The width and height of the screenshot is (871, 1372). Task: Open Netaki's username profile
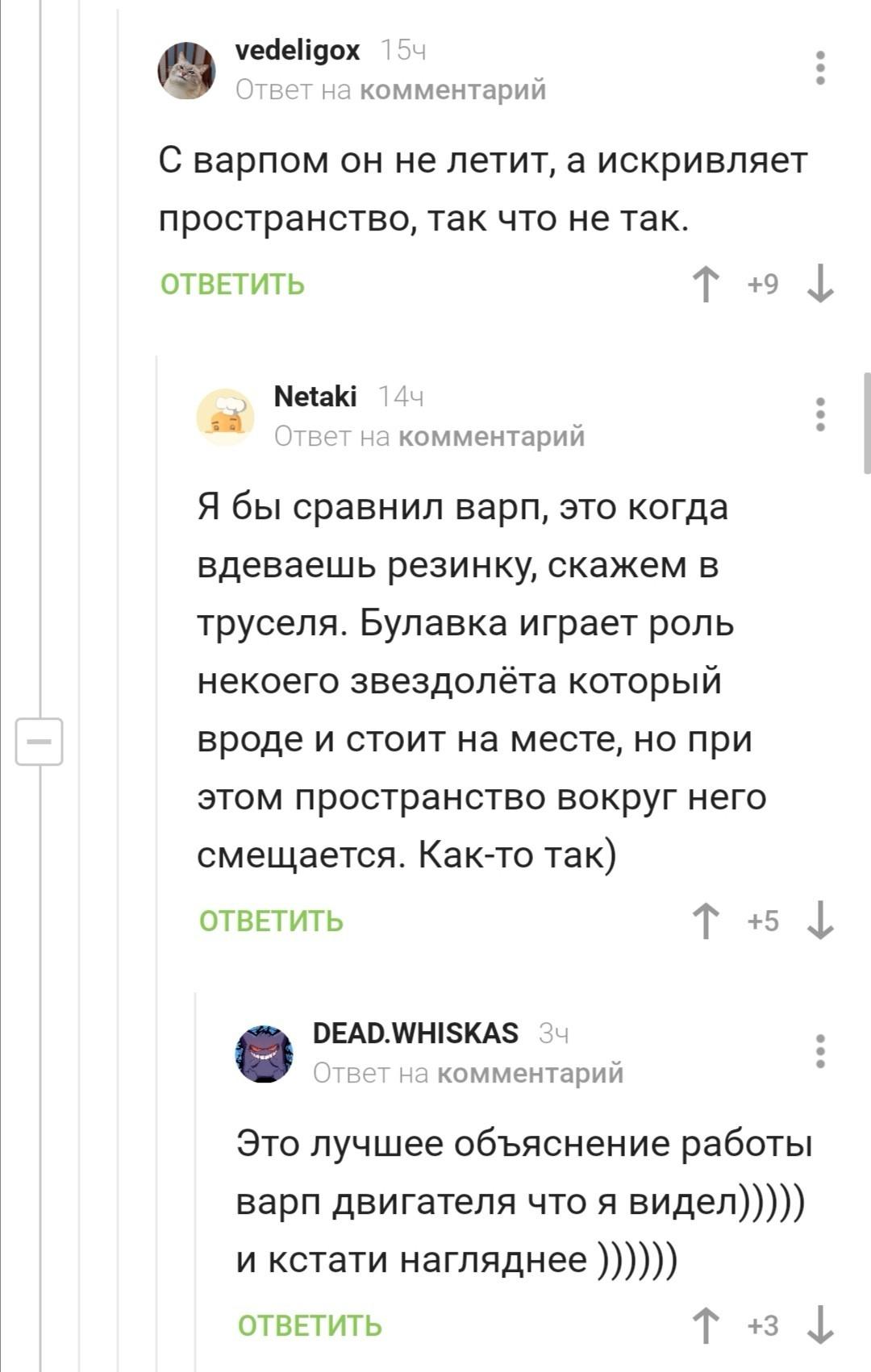point(315,397)
